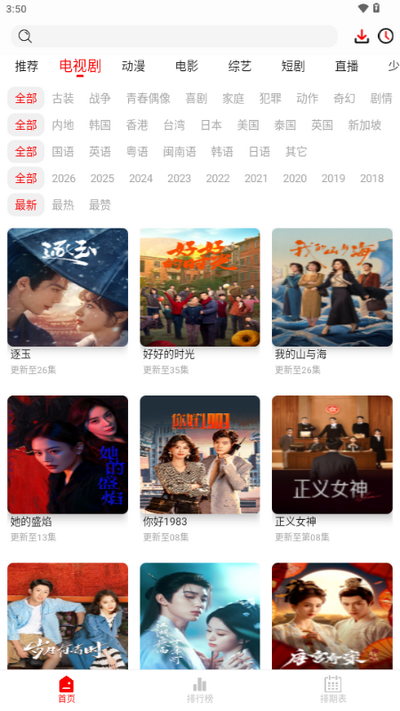Sort by 最热
Viewport: 400px width, 711px height.
63,205
